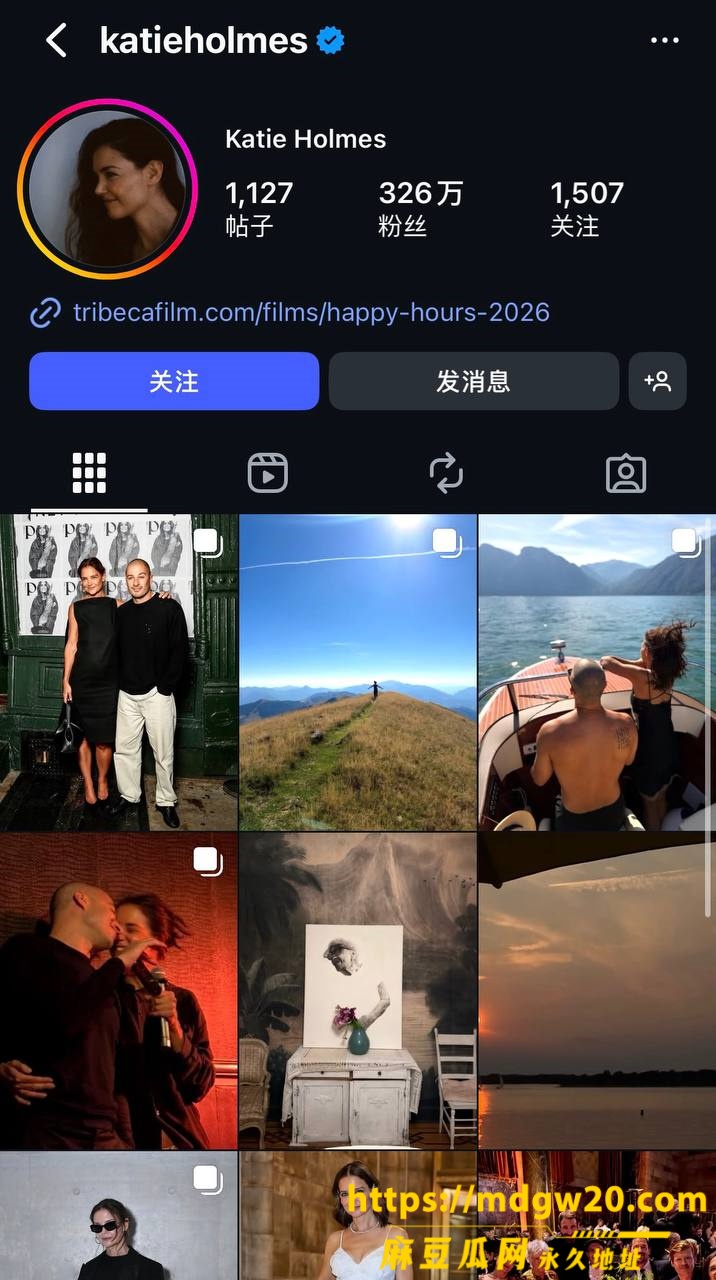Select the posts grid tab
Image resolution: width=716 pixels, height=1280 pixels.
click(89, 473)
